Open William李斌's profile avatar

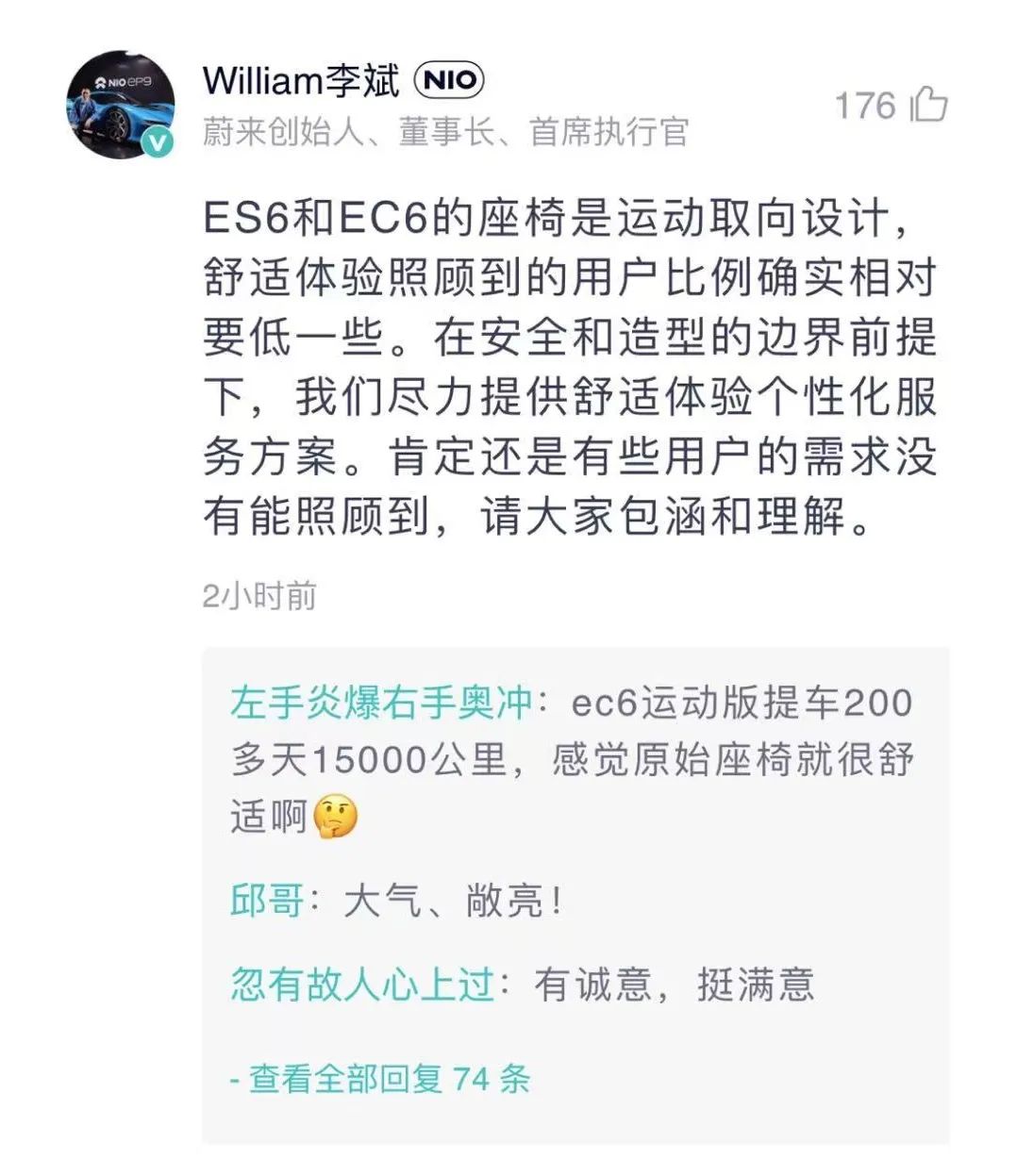point(120,106)
